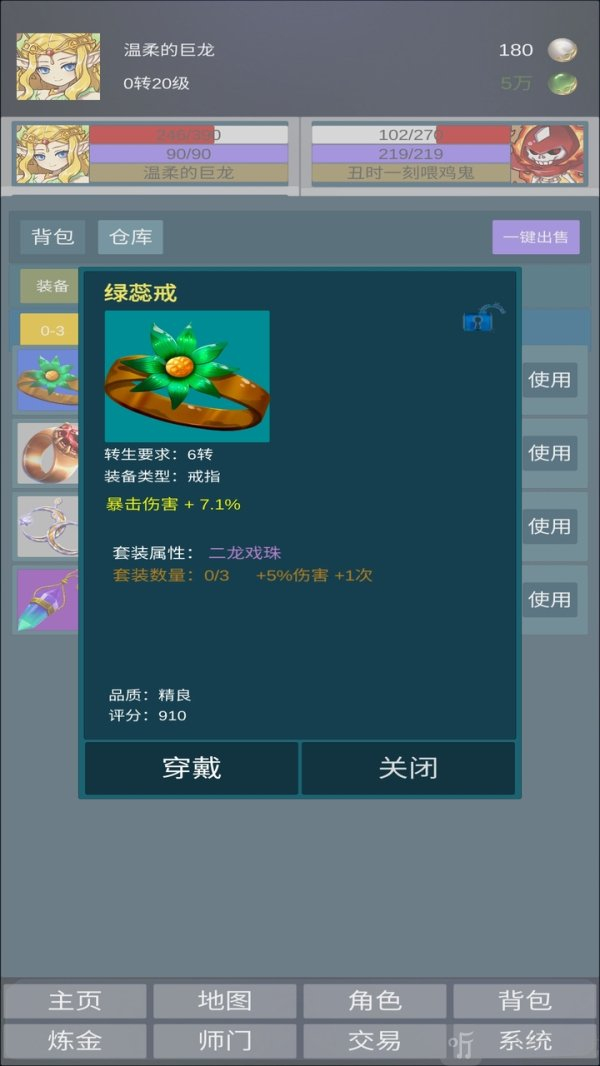Viewport: 600px width, 1066px height.
Task: Use the purple crystal pendant item
Action: click(549, 599)
